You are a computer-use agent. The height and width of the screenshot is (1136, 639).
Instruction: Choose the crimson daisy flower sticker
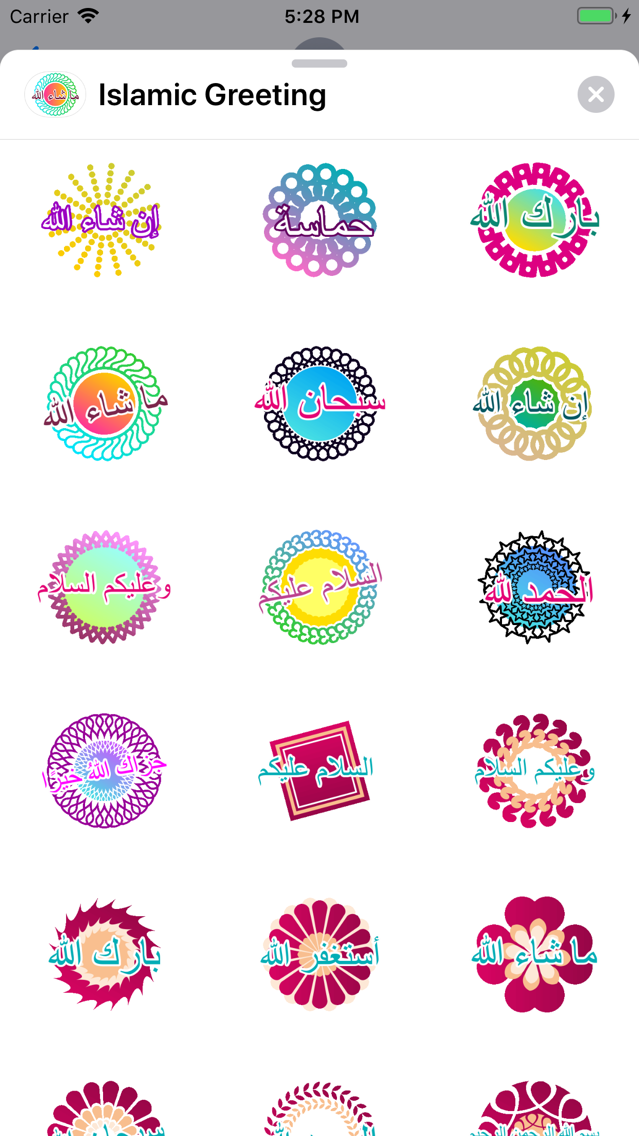point(320,954)
